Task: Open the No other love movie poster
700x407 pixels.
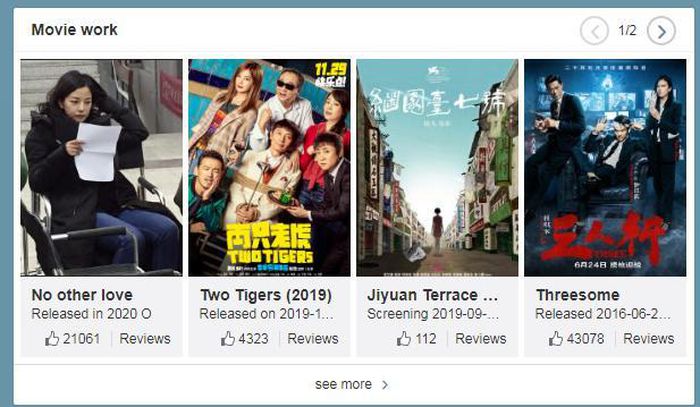Action: click(x=101, y=167)
